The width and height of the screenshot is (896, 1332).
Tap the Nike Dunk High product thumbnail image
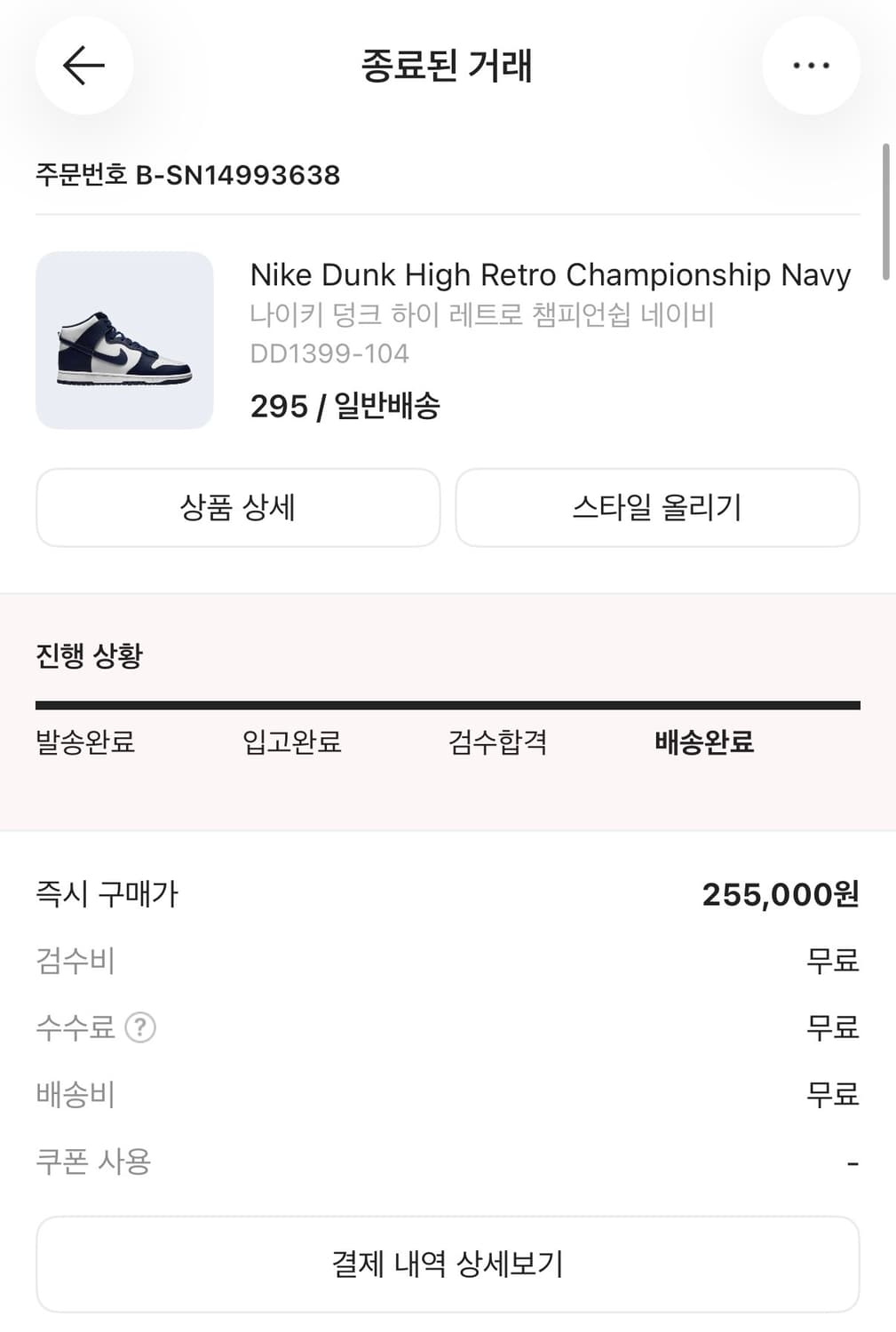(x=124, y=340)
